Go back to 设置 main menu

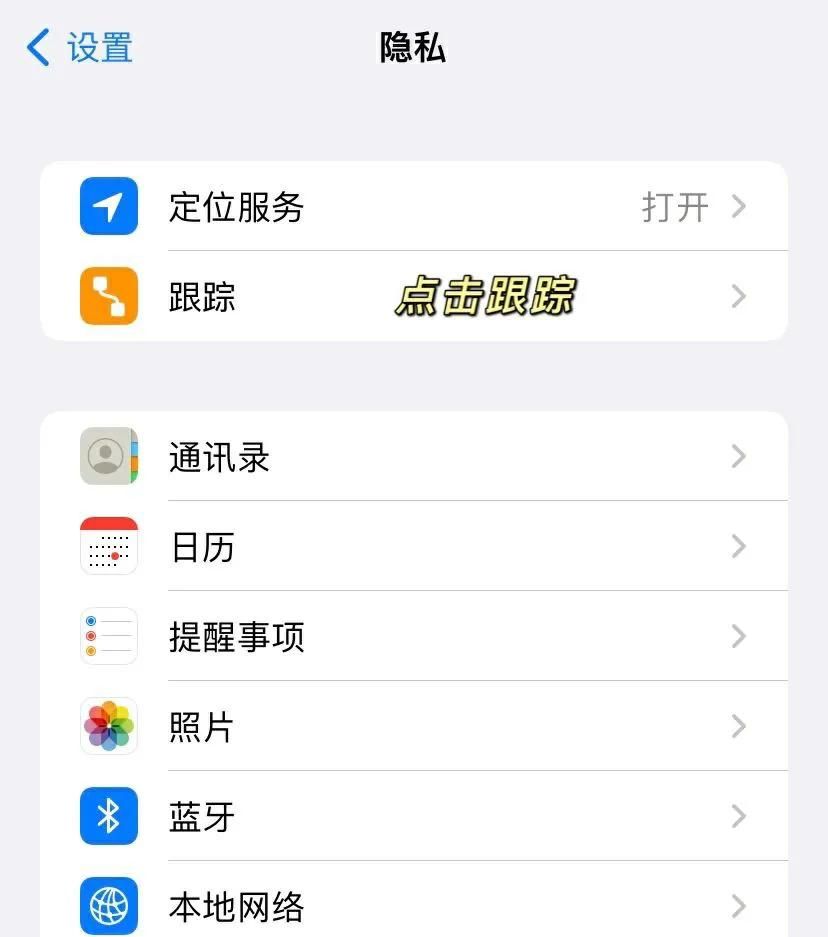77,48
